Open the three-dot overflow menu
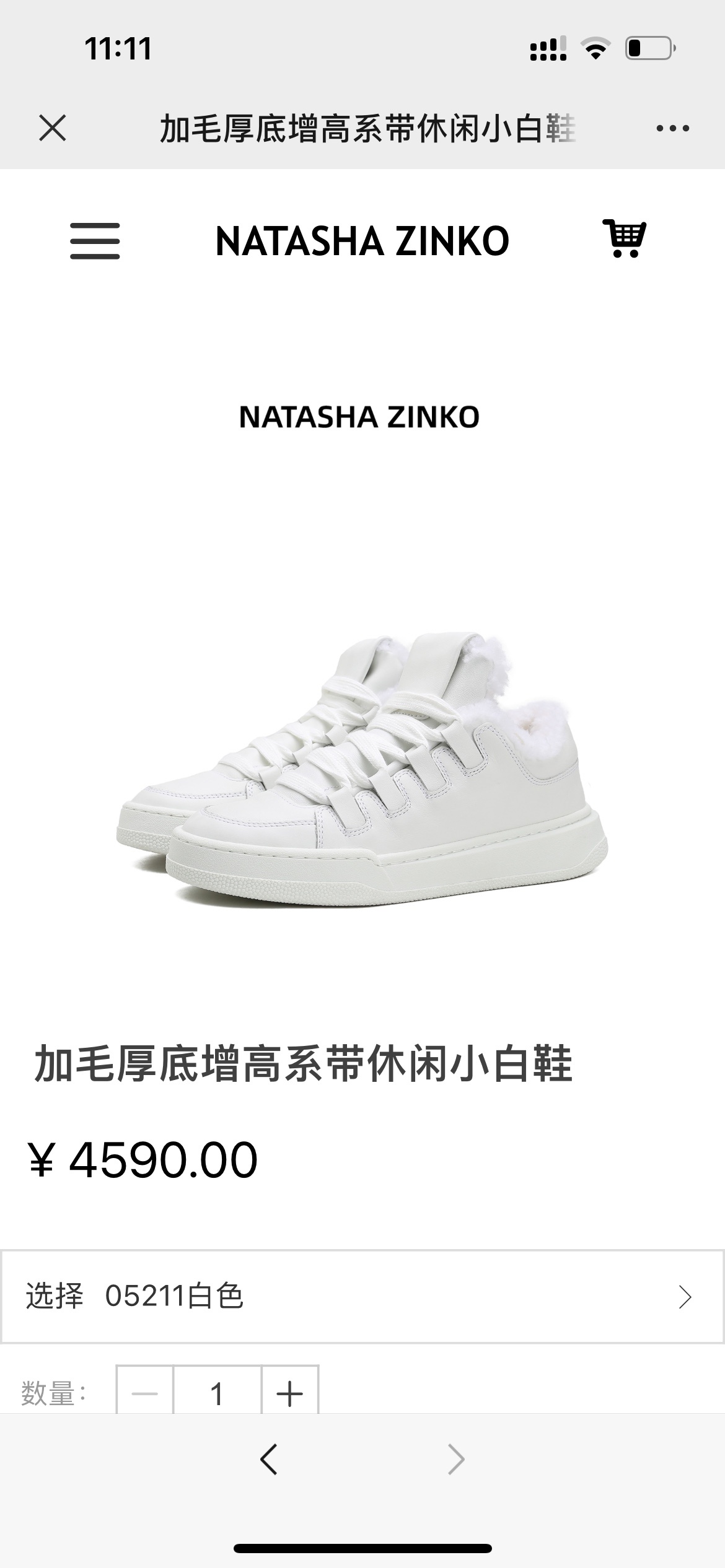The height and width of the screenshot is (1568, 725). pos(672,129)
